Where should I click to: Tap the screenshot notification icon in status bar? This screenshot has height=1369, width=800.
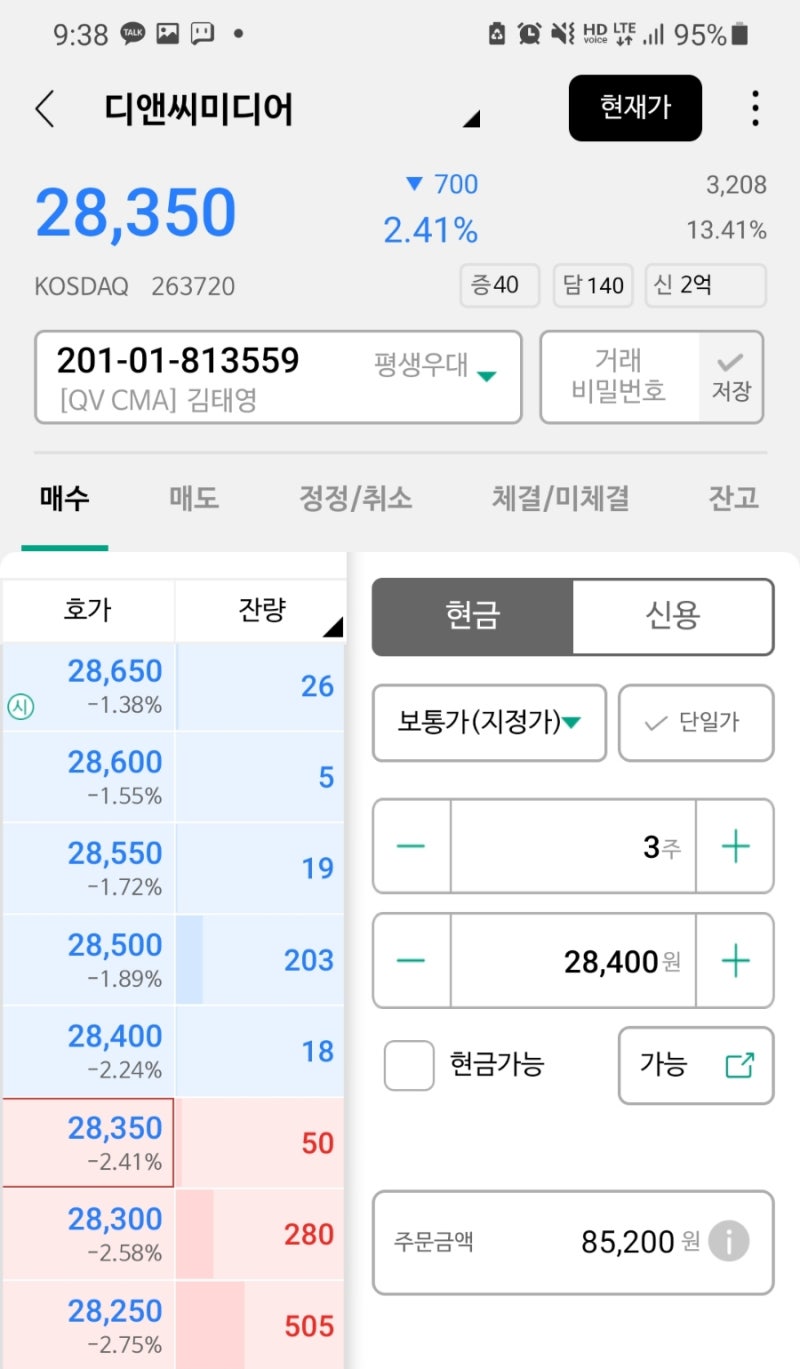coord(168,32)
